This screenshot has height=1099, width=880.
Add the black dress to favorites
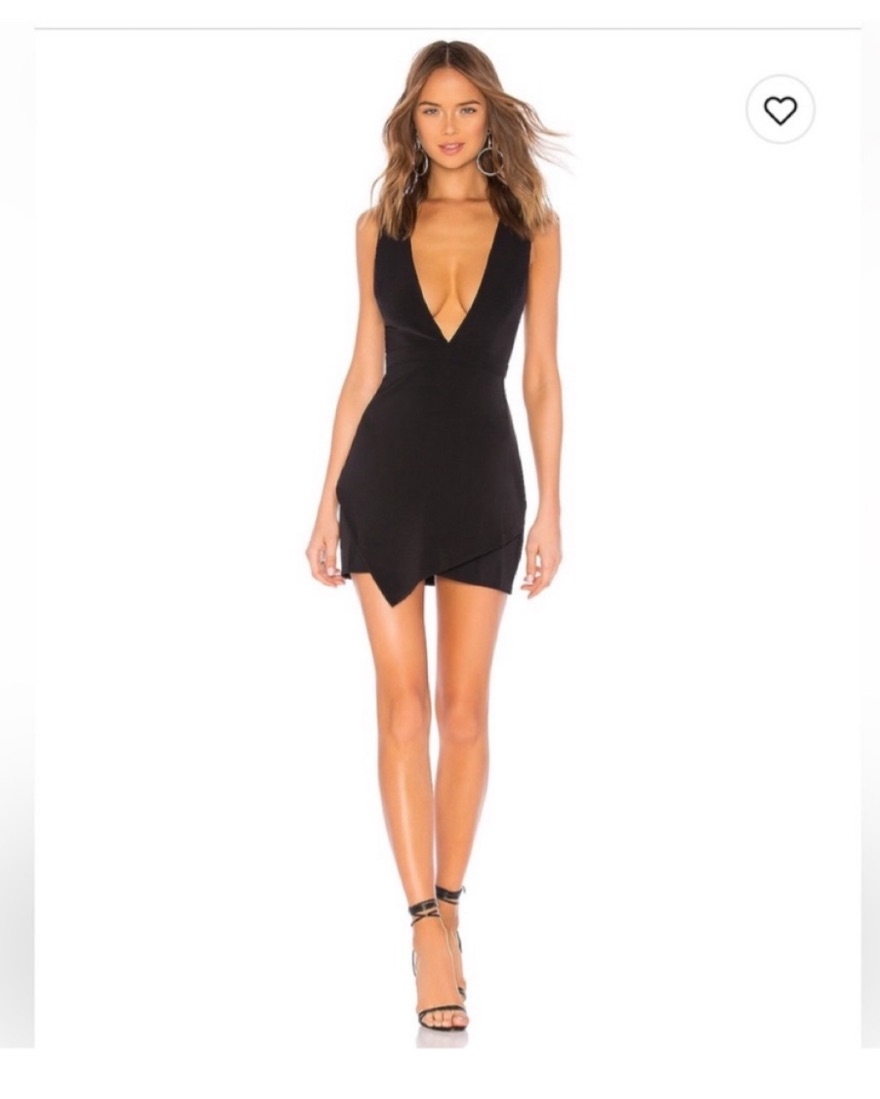(780, 109)
